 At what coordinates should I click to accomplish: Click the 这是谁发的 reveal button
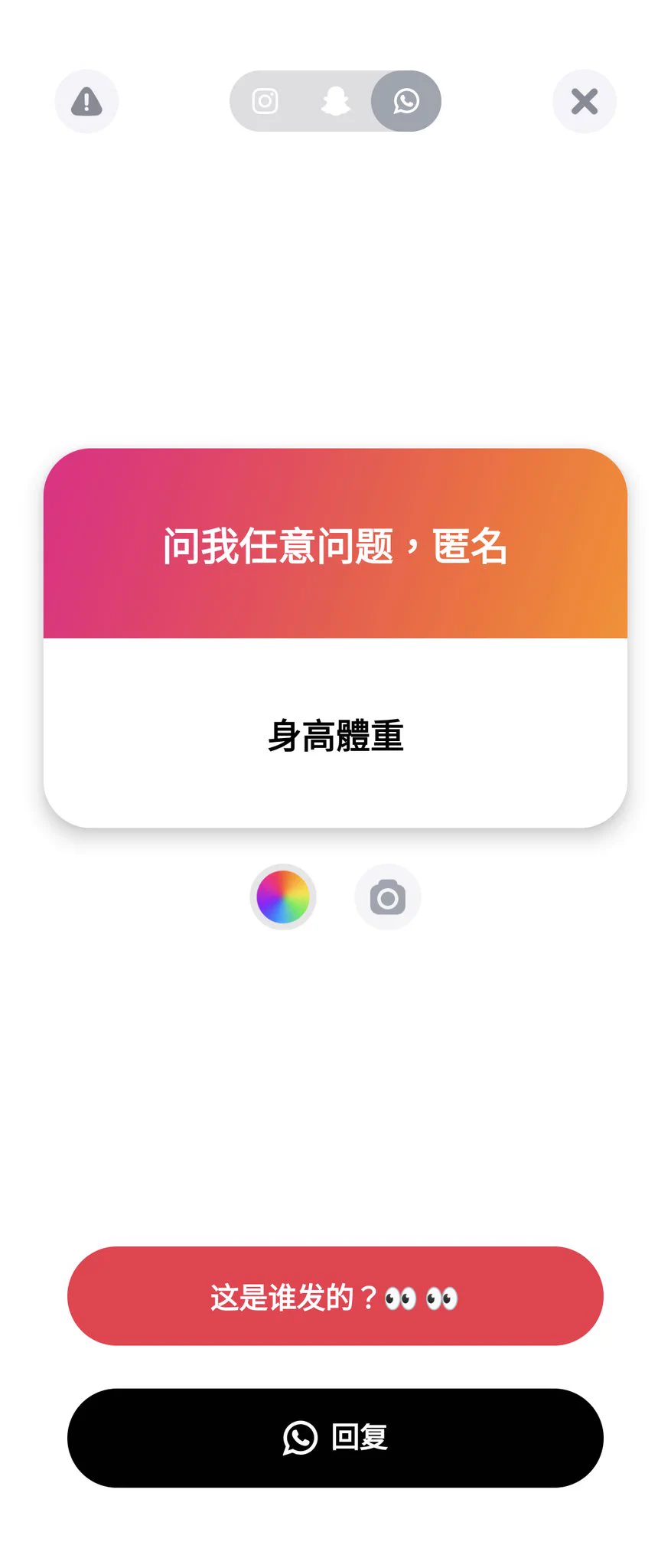335,1296
